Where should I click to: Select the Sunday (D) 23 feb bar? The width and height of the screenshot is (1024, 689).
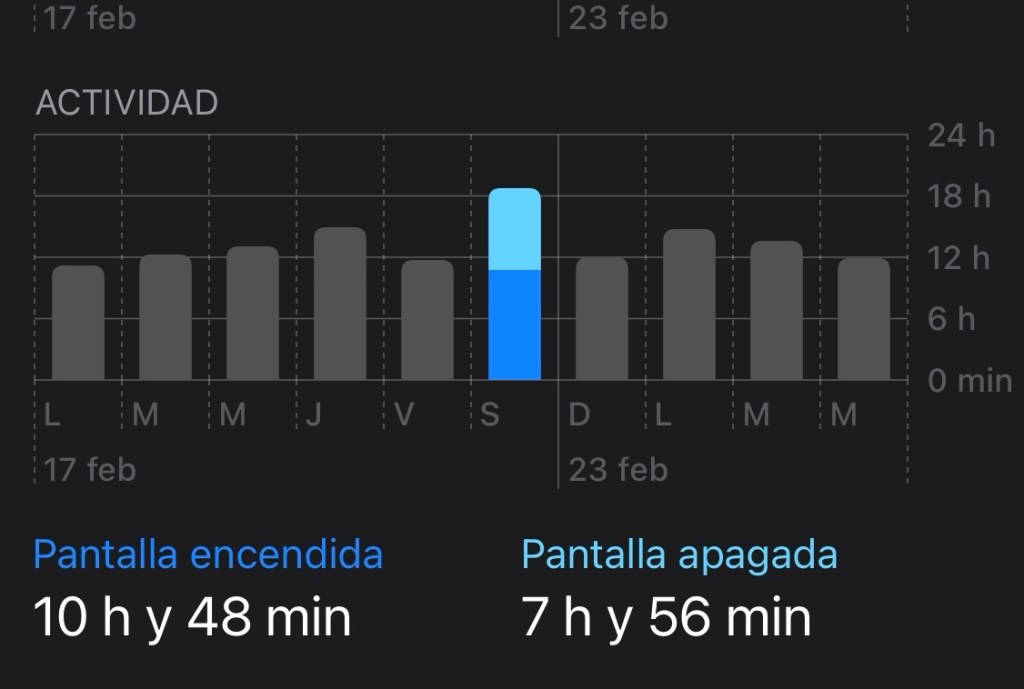click(x=602, y=319)
